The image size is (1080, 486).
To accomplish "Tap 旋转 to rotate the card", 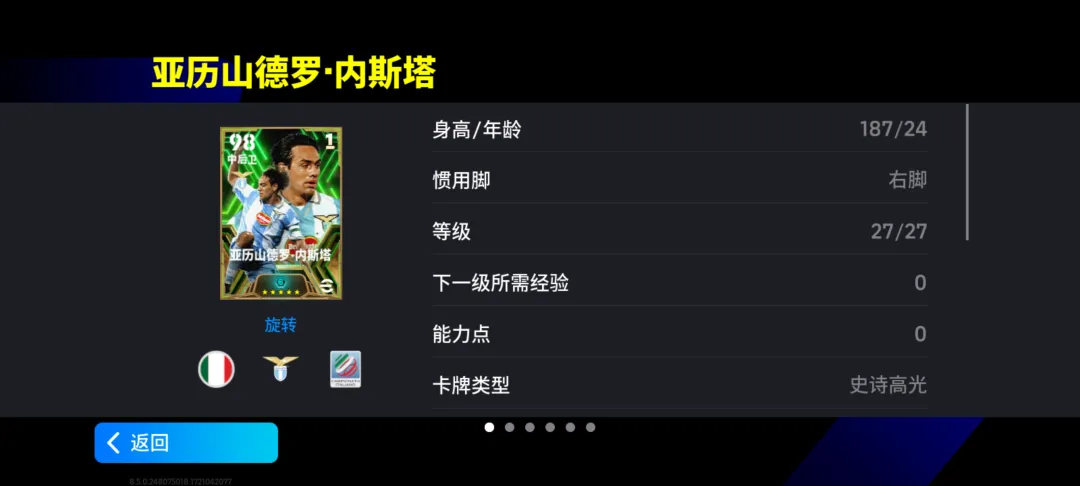I will [x=280, y=325].
